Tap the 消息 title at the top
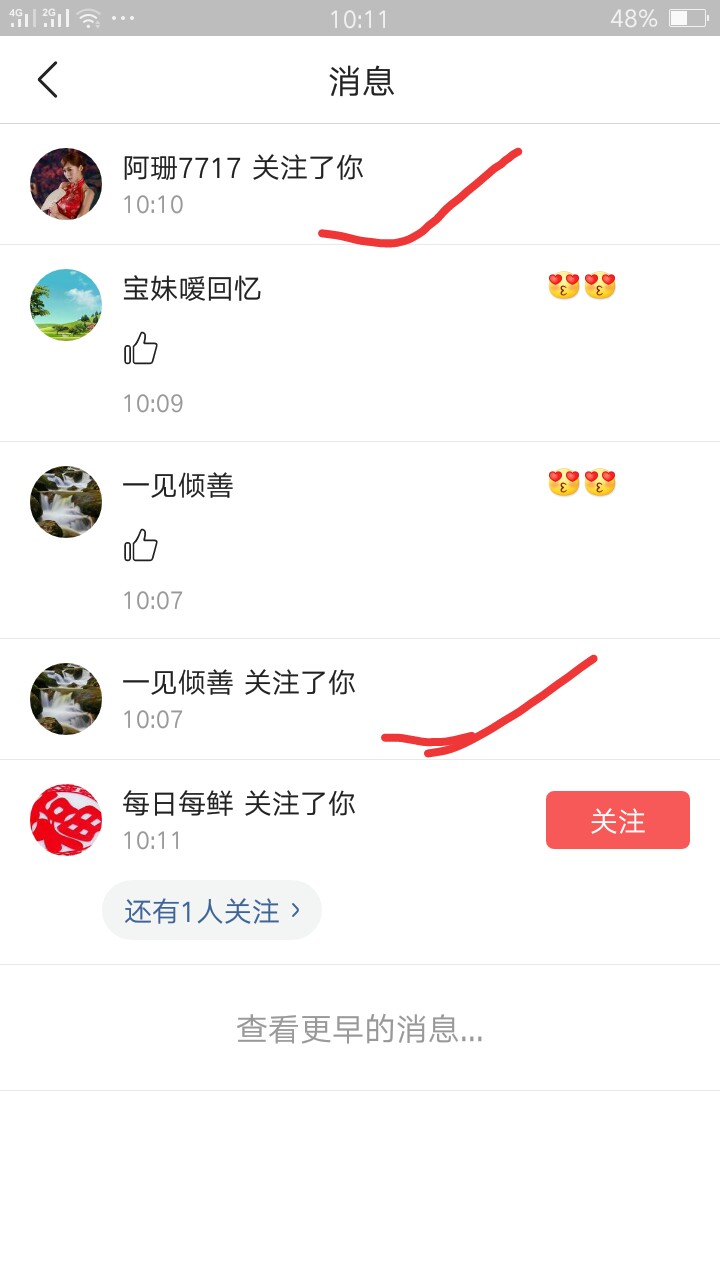Screen dimensions: 720x1280 (x=360, y=80)
